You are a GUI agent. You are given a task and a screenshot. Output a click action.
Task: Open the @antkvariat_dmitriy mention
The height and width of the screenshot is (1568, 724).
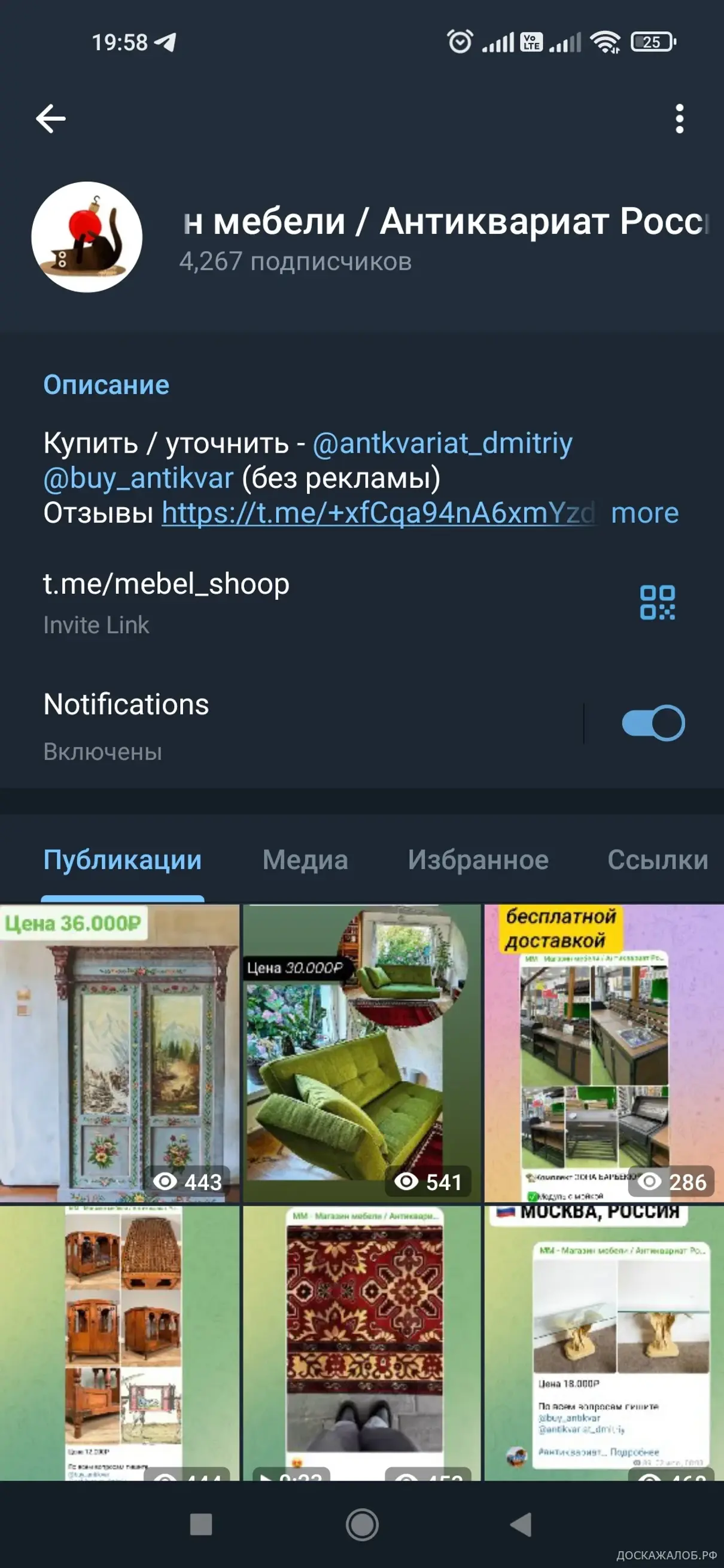(442, 443)
